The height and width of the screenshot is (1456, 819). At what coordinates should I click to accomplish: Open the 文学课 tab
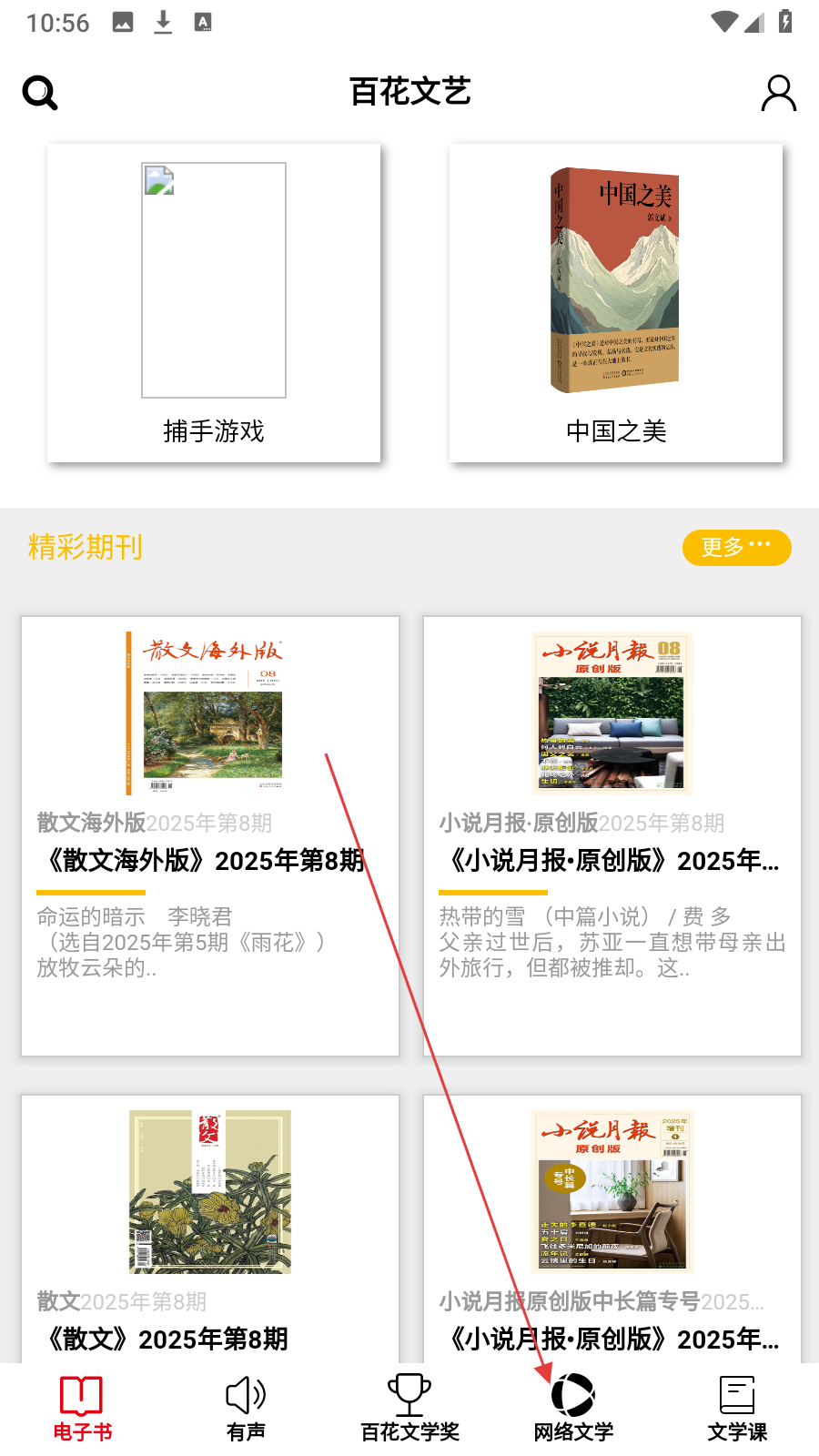point(737,1408)
